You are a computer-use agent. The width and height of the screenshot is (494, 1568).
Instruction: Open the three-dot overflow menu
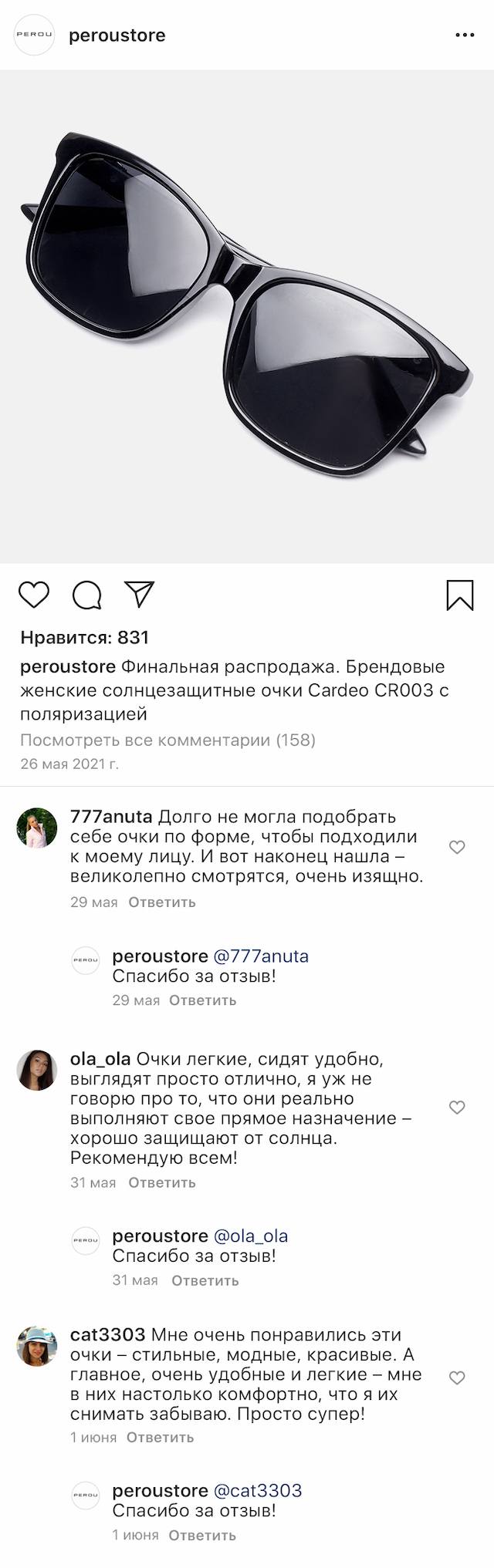click(465, 35)
